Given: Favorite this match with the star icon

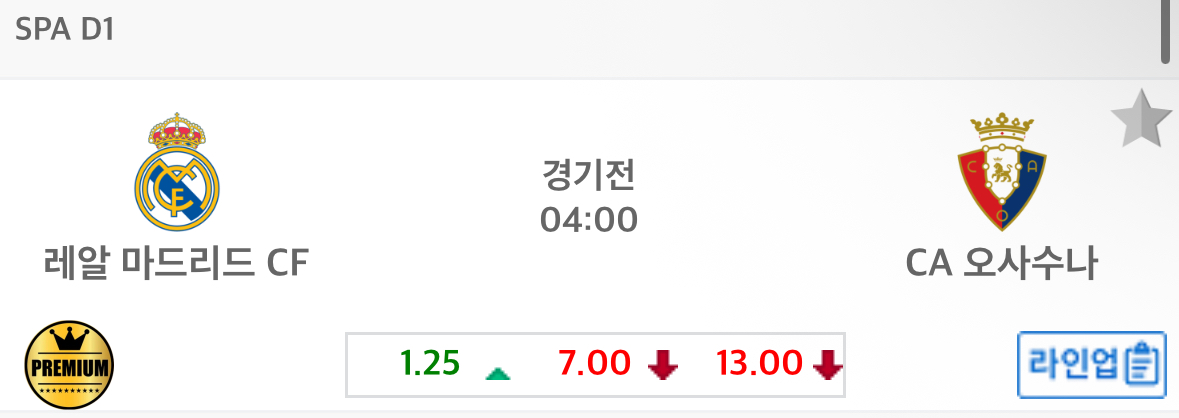Looking at the screenshot, I should click(1141, 118).
